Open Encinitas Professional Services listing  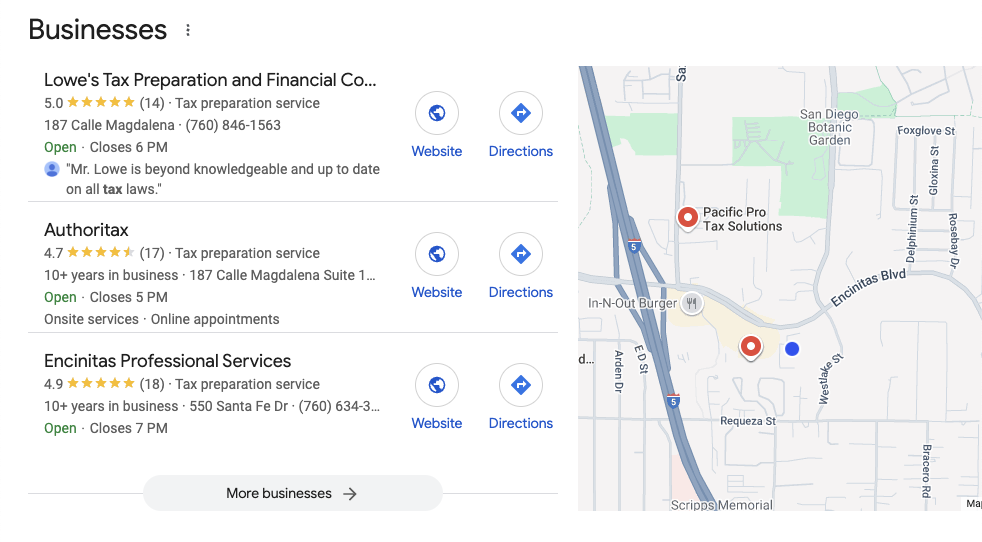click(x=168, y=361)
